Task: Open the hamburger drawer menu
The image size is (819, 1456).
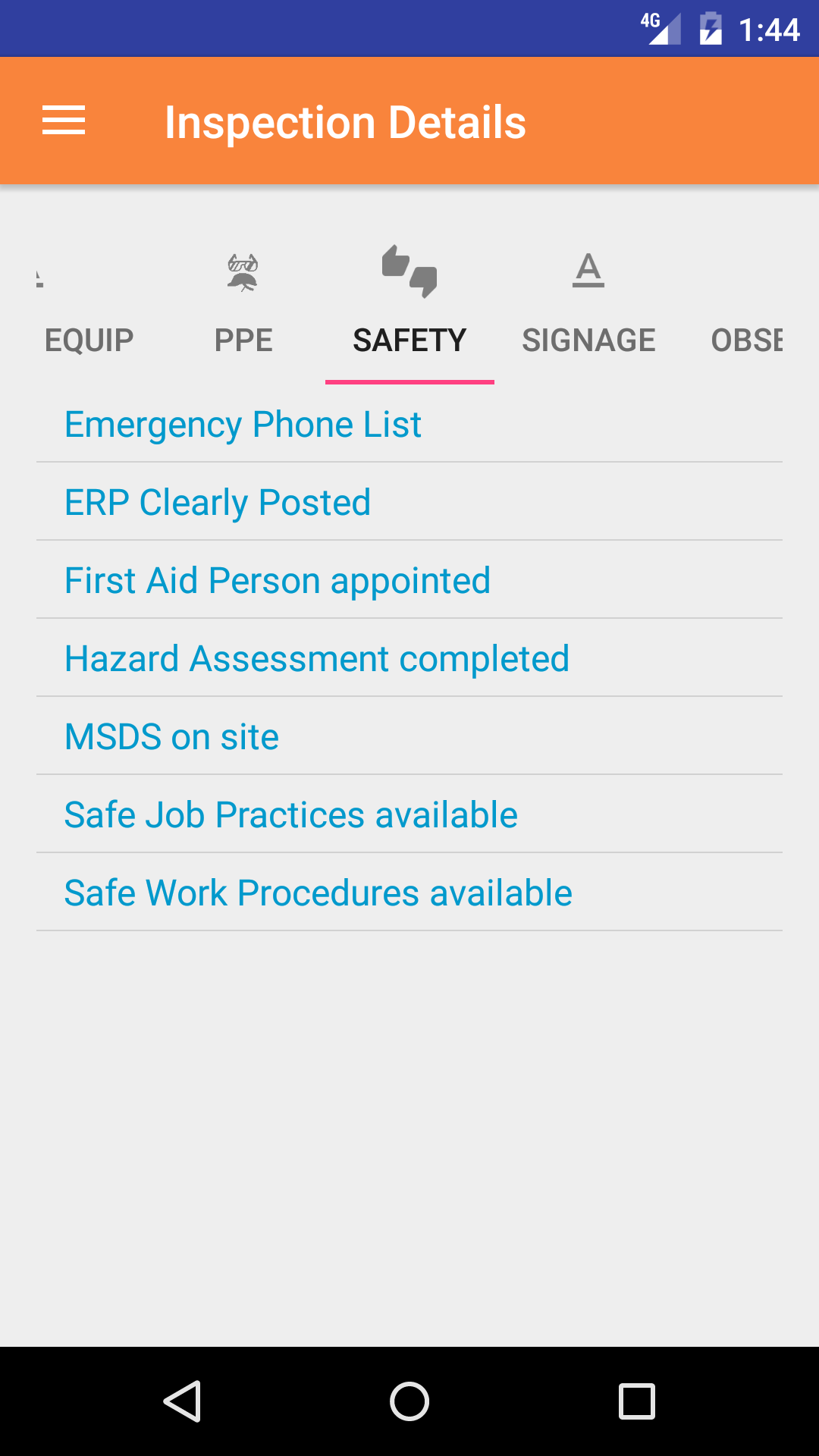Action: point(64,121)
